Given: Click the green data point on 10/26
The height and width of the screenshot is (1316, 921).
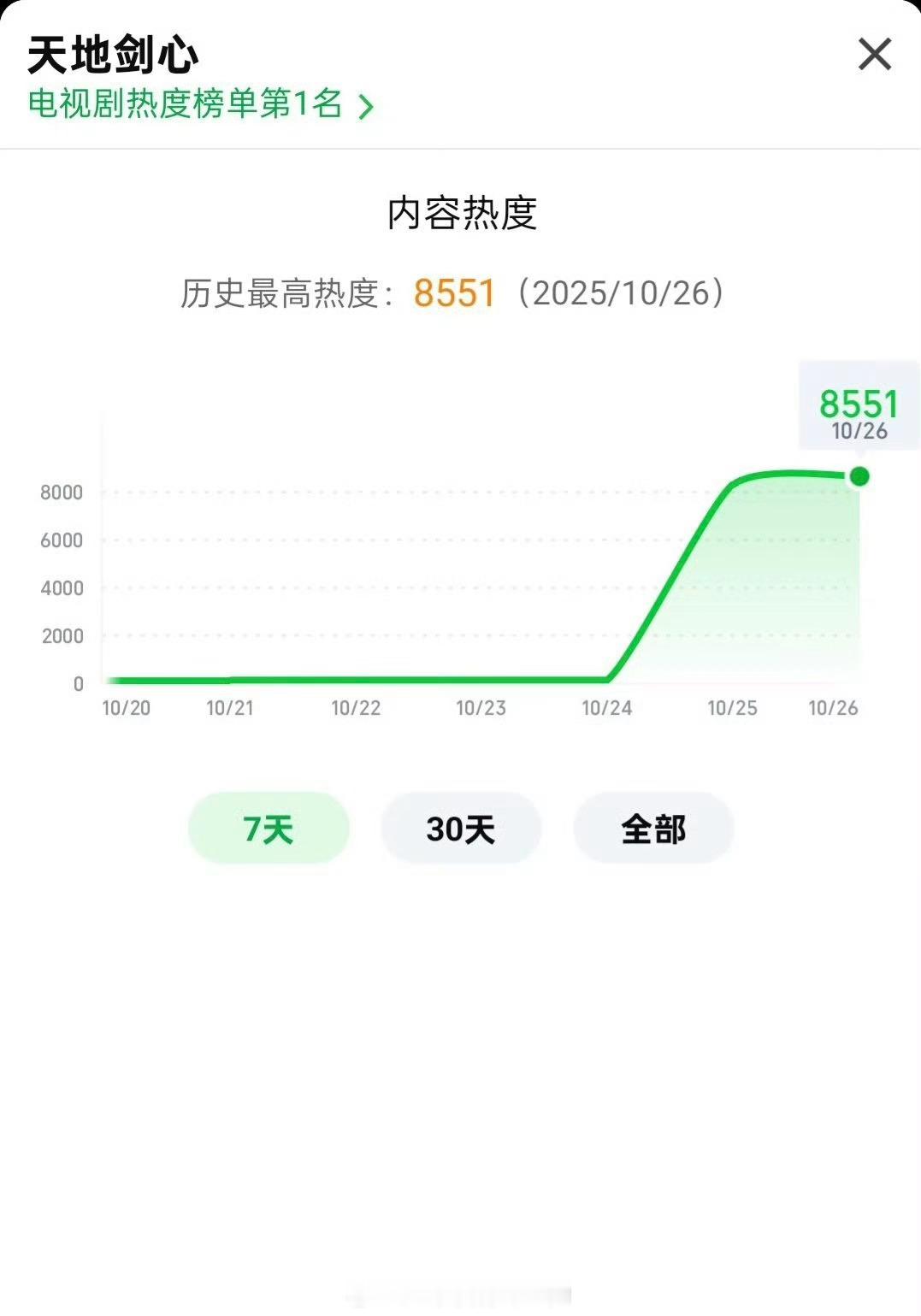Looking at the screenshot, I should (859, 475).
